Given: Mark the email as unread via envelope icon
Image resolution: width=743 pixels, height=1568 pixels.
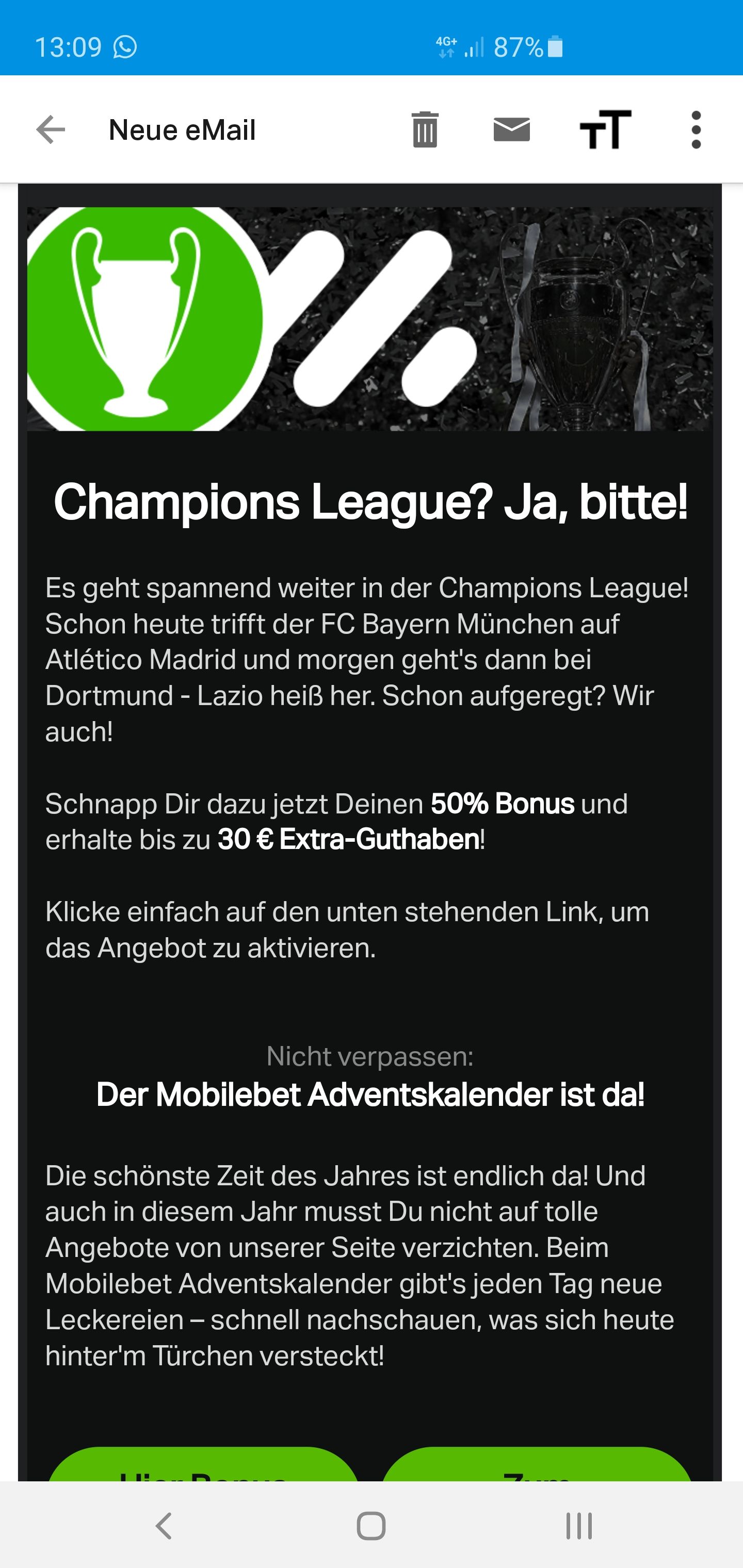Looking at the screenshot, I should tap(511, 129).
